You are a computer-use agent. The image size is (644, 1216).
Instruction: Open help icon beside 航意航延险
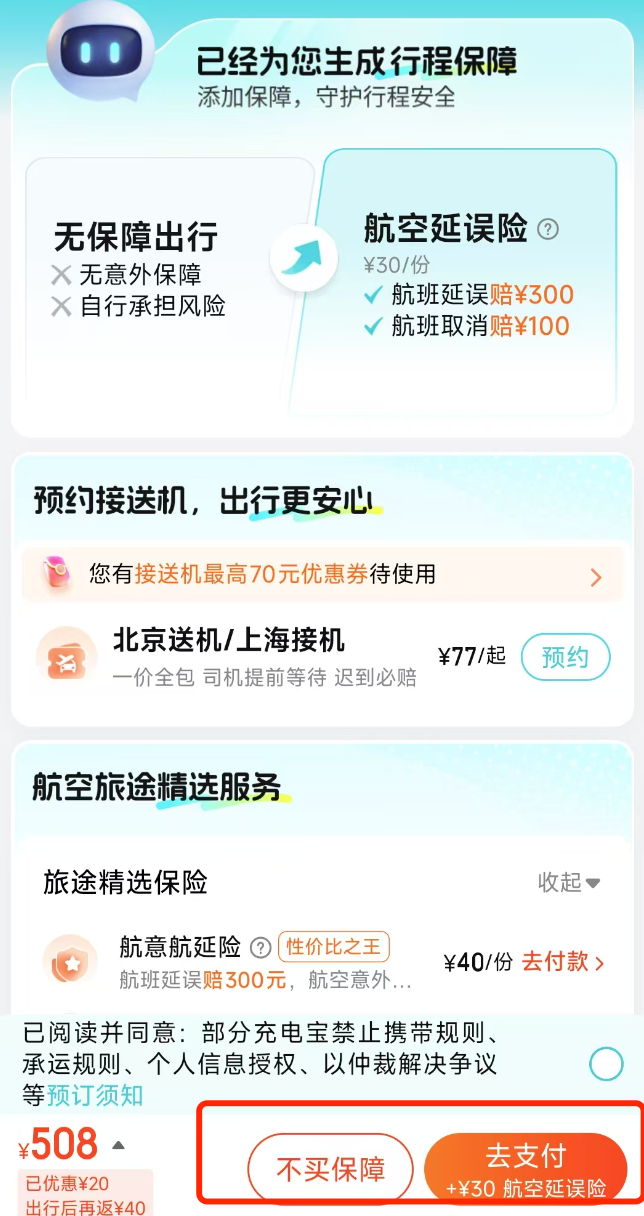[260, 947]
